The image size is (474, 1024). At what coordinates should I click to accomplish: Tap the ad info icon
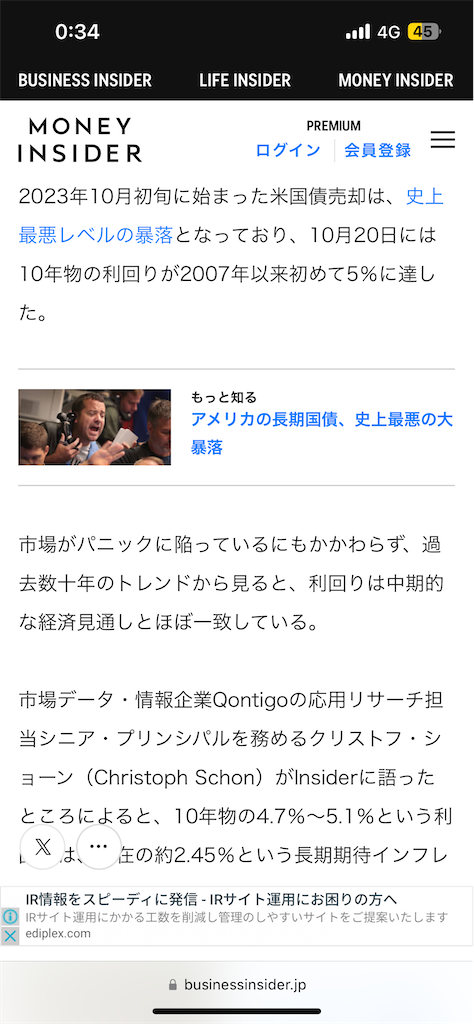pyautogui.click(x=10, y=917)
